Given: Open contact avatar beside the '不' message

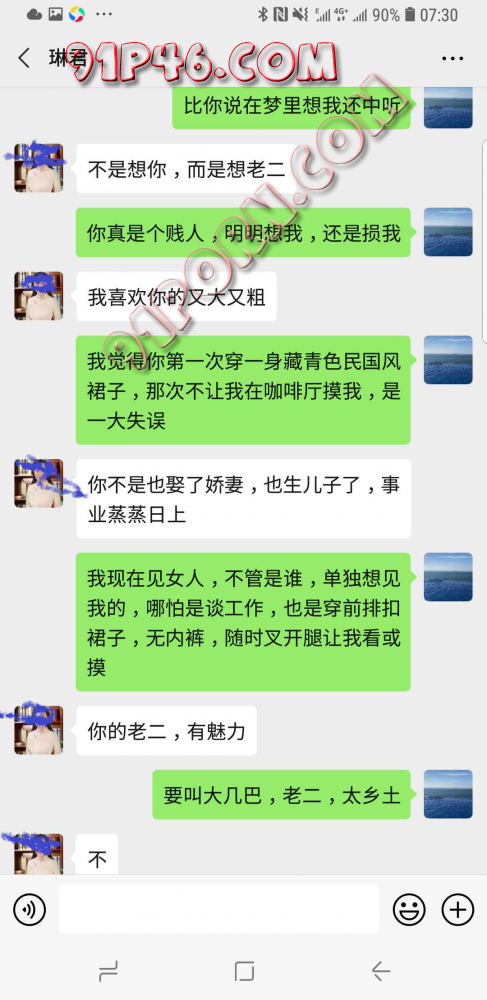Looking at the screenshot, I should pos(38,855).
